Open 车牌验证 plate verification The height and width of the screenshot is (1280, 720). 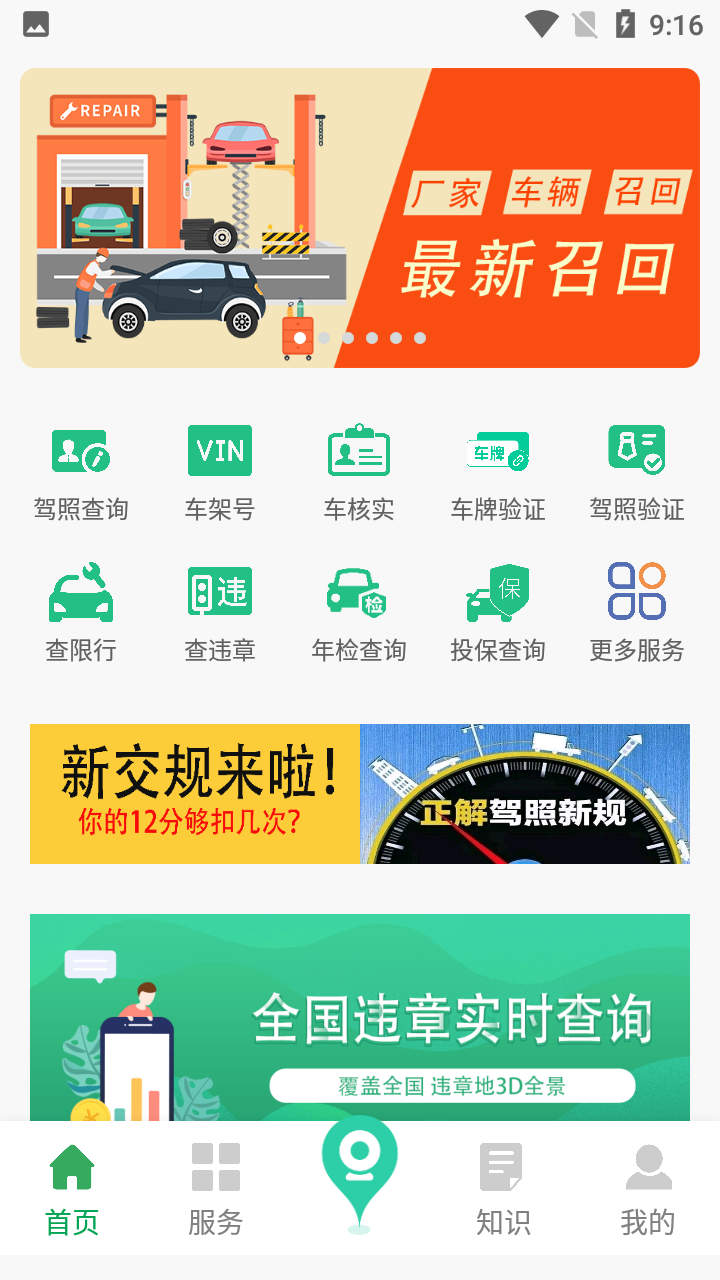pos(498,470)
